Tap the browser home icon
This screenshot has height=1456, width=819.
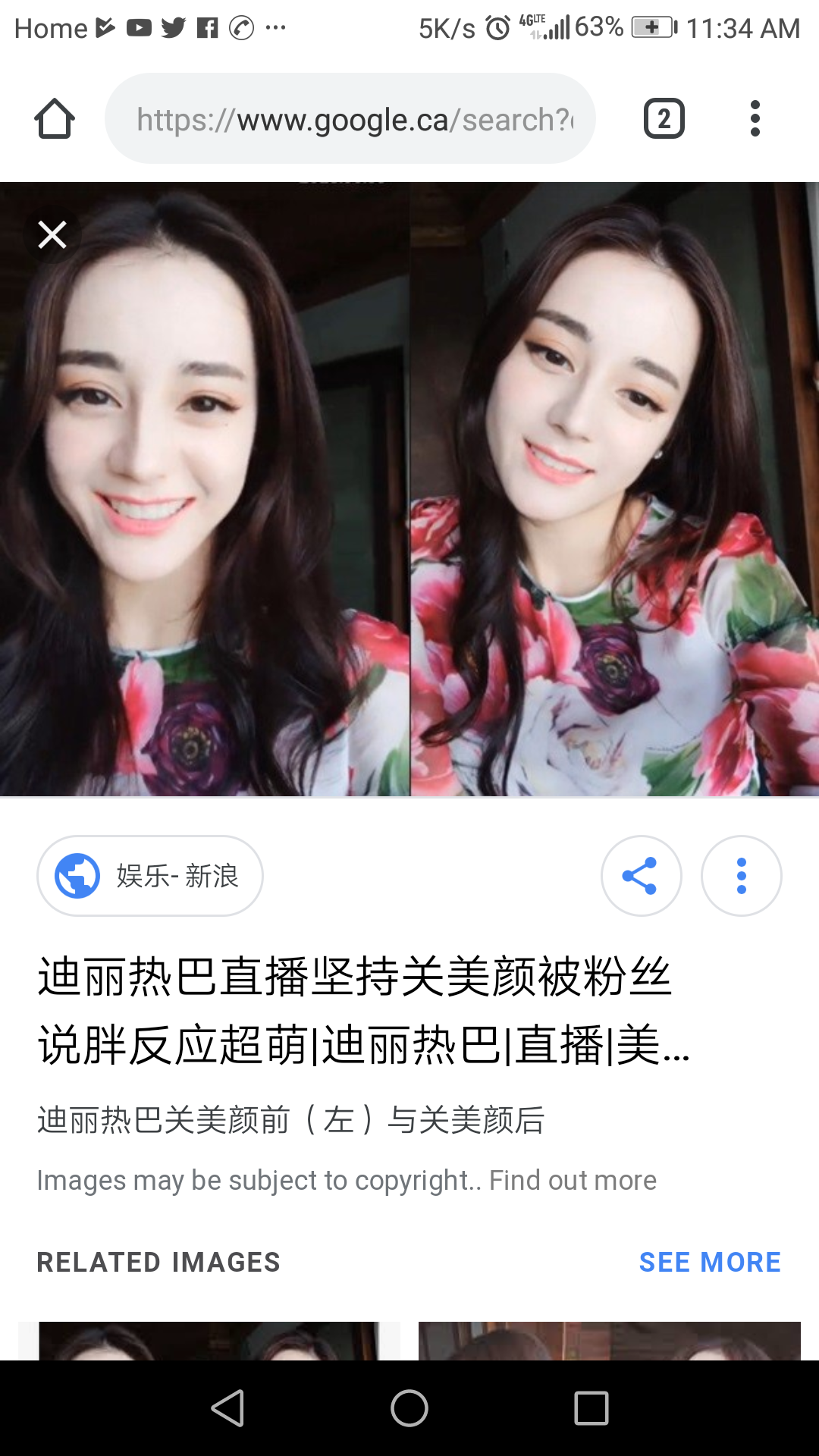click(55, 119)
